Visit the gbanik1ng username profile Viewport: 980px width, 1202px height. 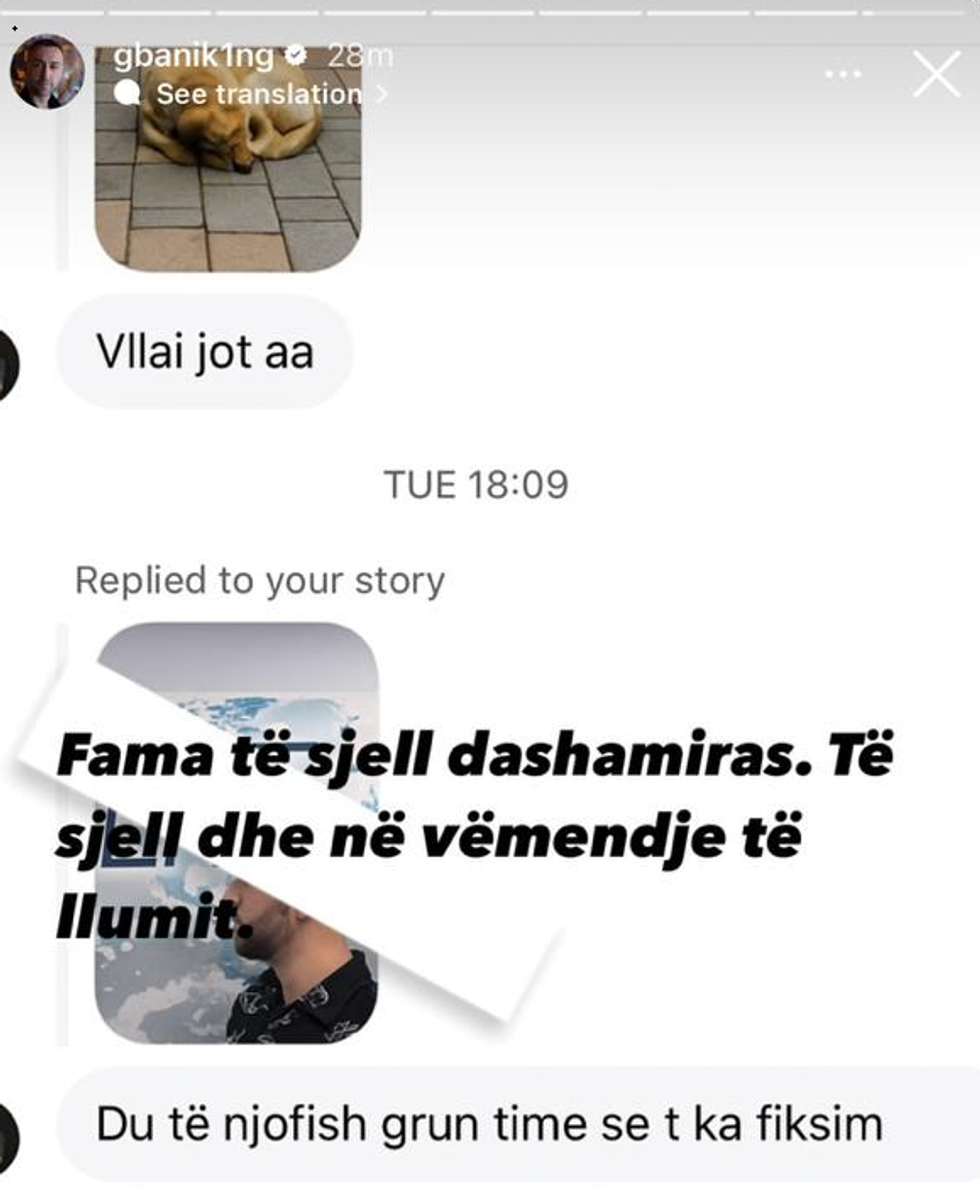tap(193, 57)
